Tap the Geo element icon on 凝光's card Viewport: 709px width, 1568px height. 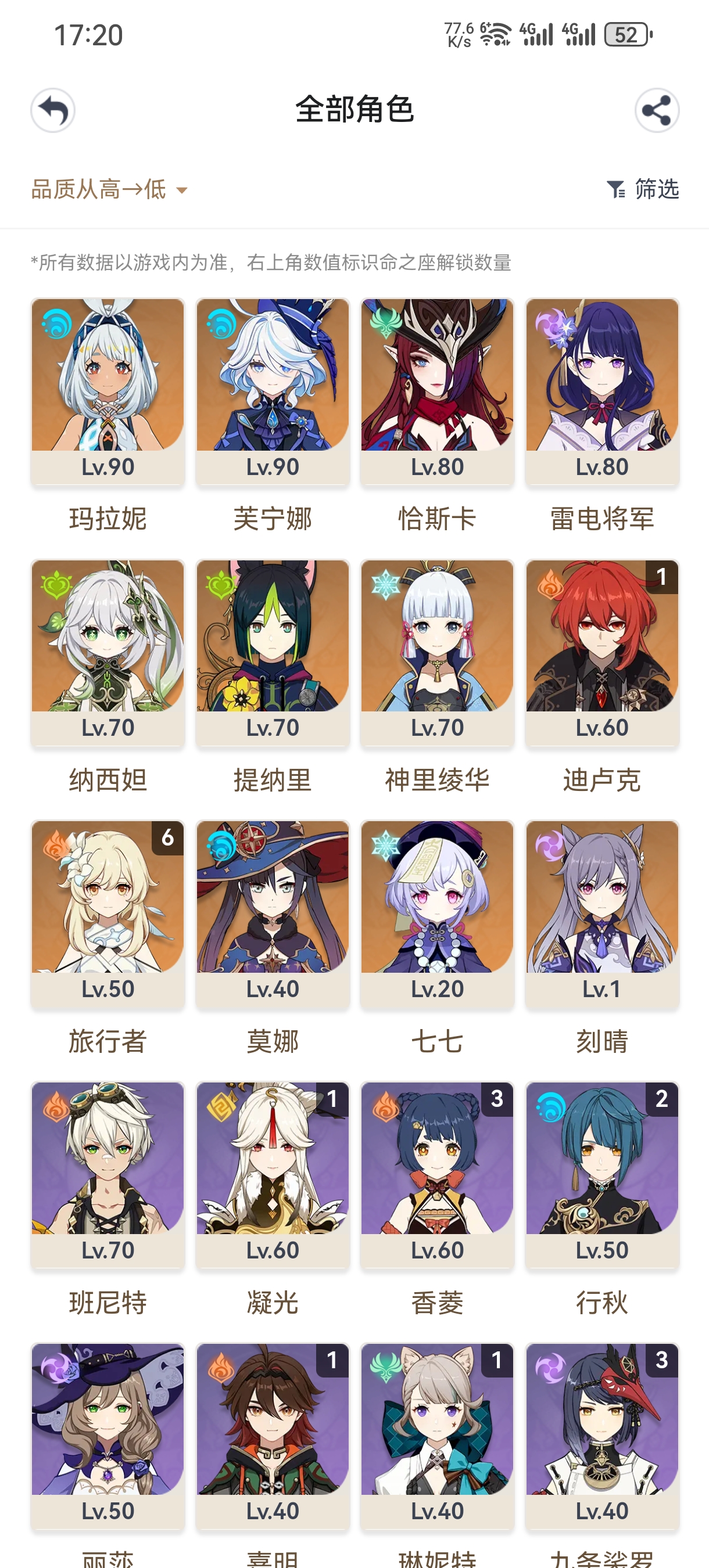(x=220, y=1108)
